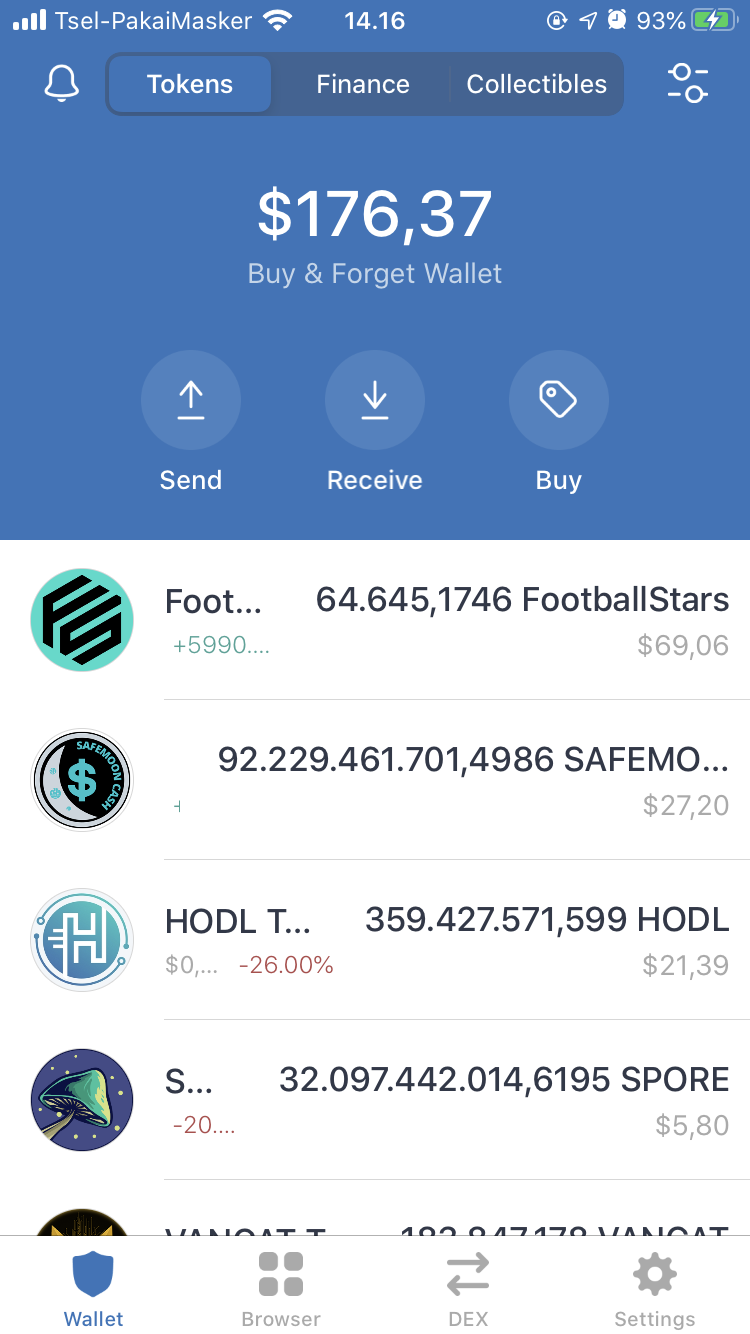Go to the Browser tab
The width and height of the screenshot is (750, 1334).
point(281,1289)
